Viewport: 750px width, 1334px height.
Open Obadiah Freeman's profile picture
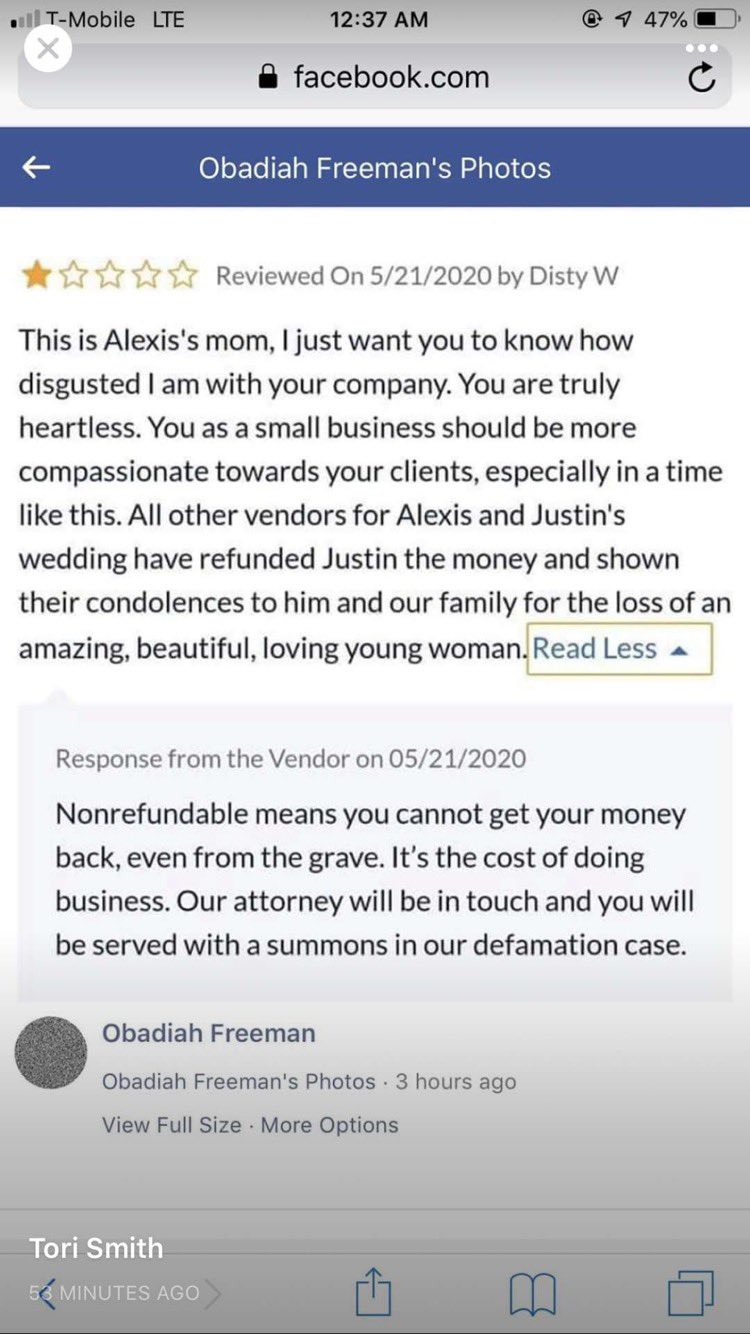[51, 1053]
